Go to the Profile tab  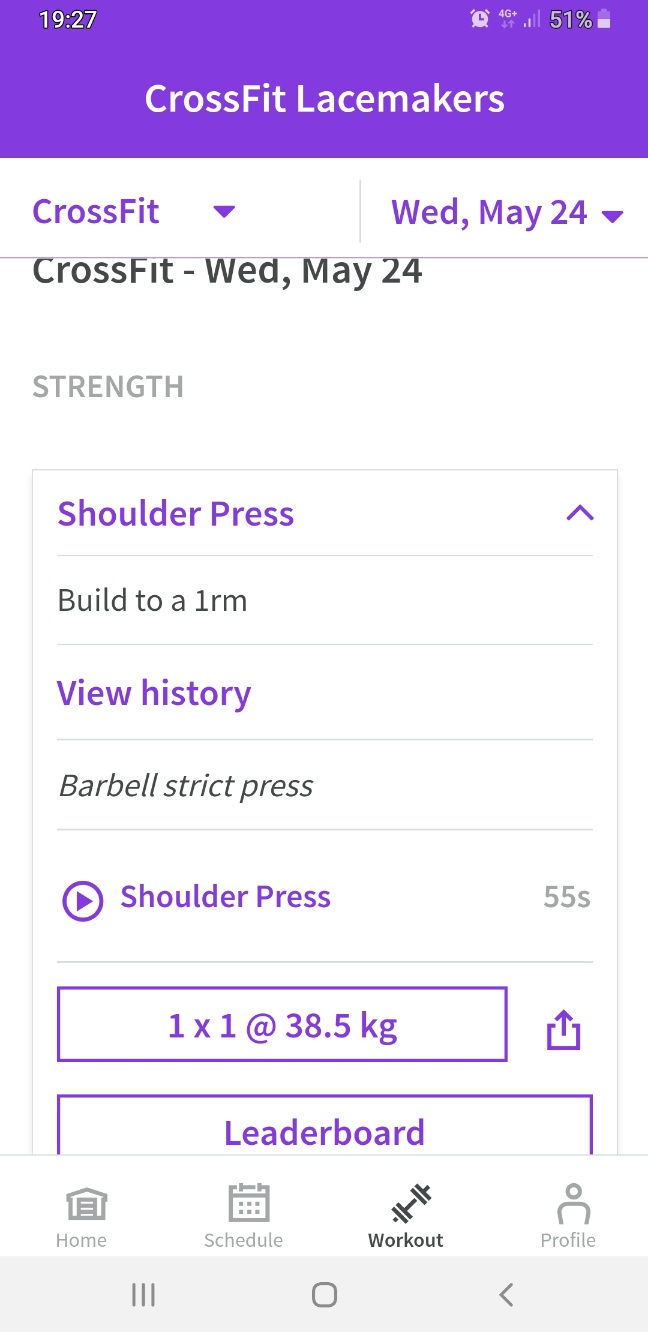[x=568, y=1216]
